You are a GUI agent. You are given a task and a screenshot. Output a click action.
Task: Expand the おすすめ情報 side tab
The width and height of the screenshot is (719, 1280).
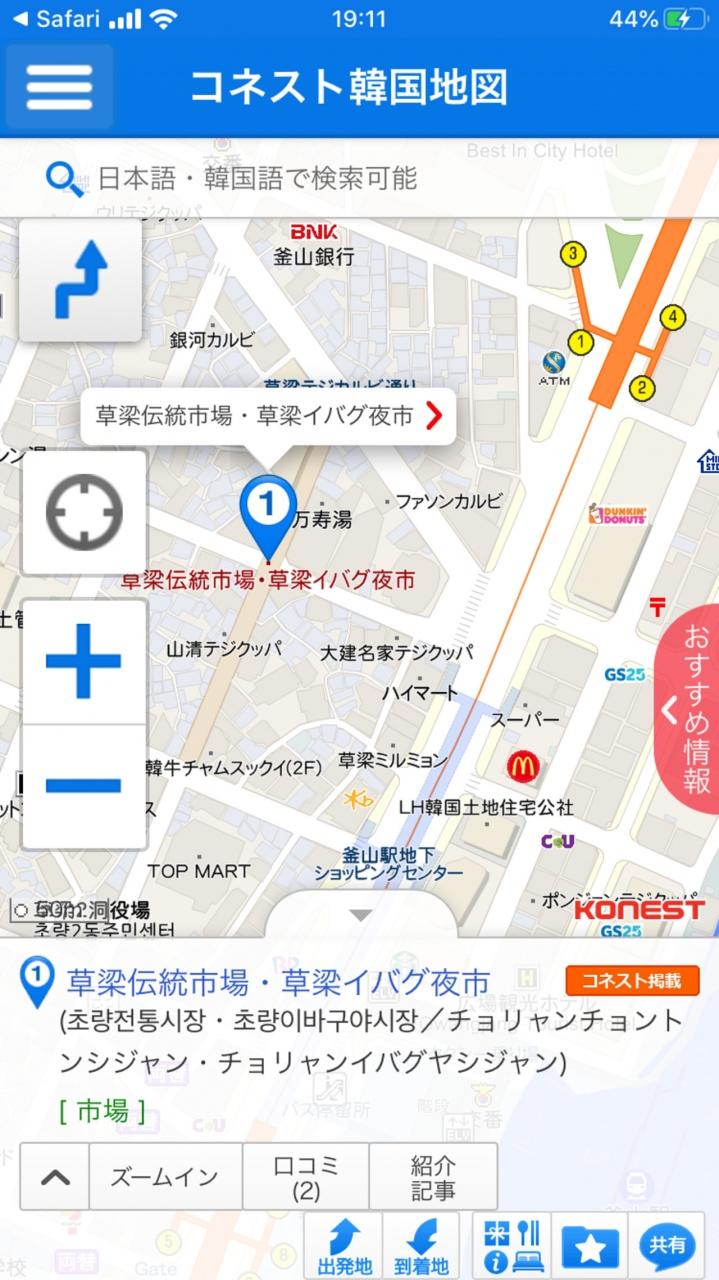click(689, 708)
